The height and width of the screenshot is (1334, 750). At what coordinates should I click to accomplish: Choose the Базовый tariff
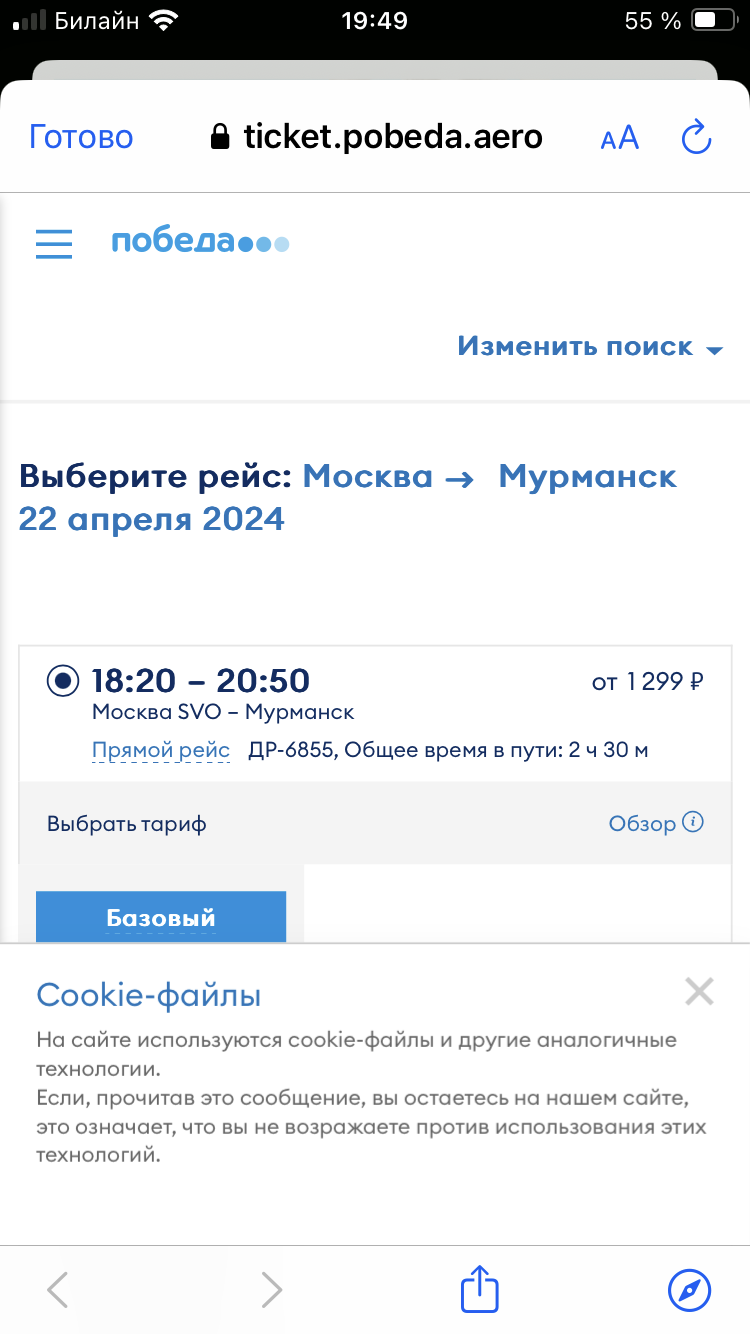point(161,918)
